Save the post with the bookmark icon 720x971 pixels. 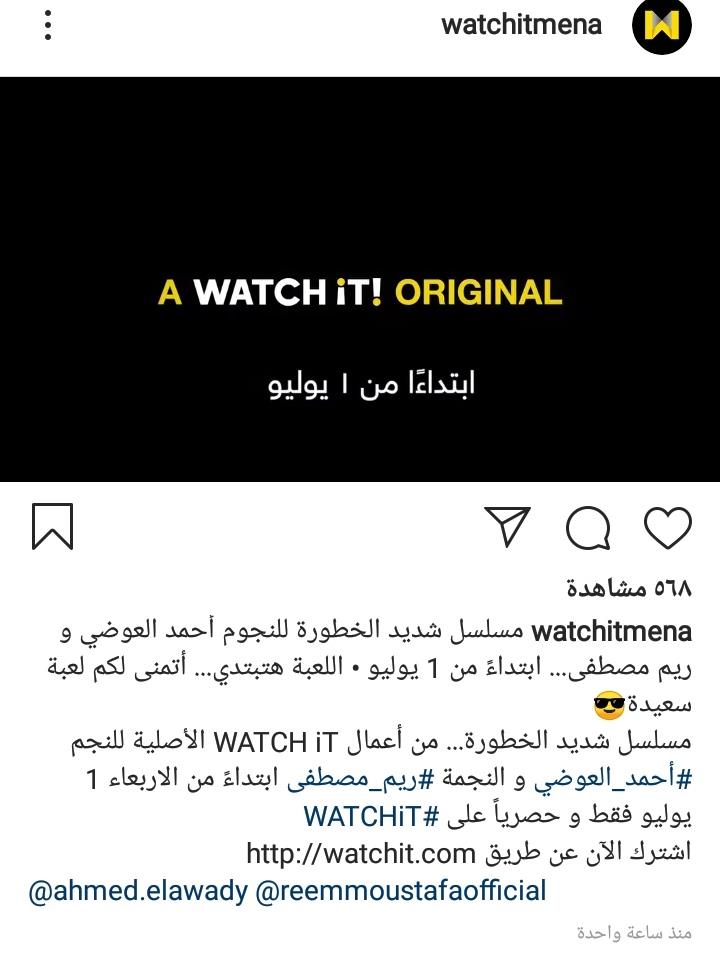click(52, 526)
